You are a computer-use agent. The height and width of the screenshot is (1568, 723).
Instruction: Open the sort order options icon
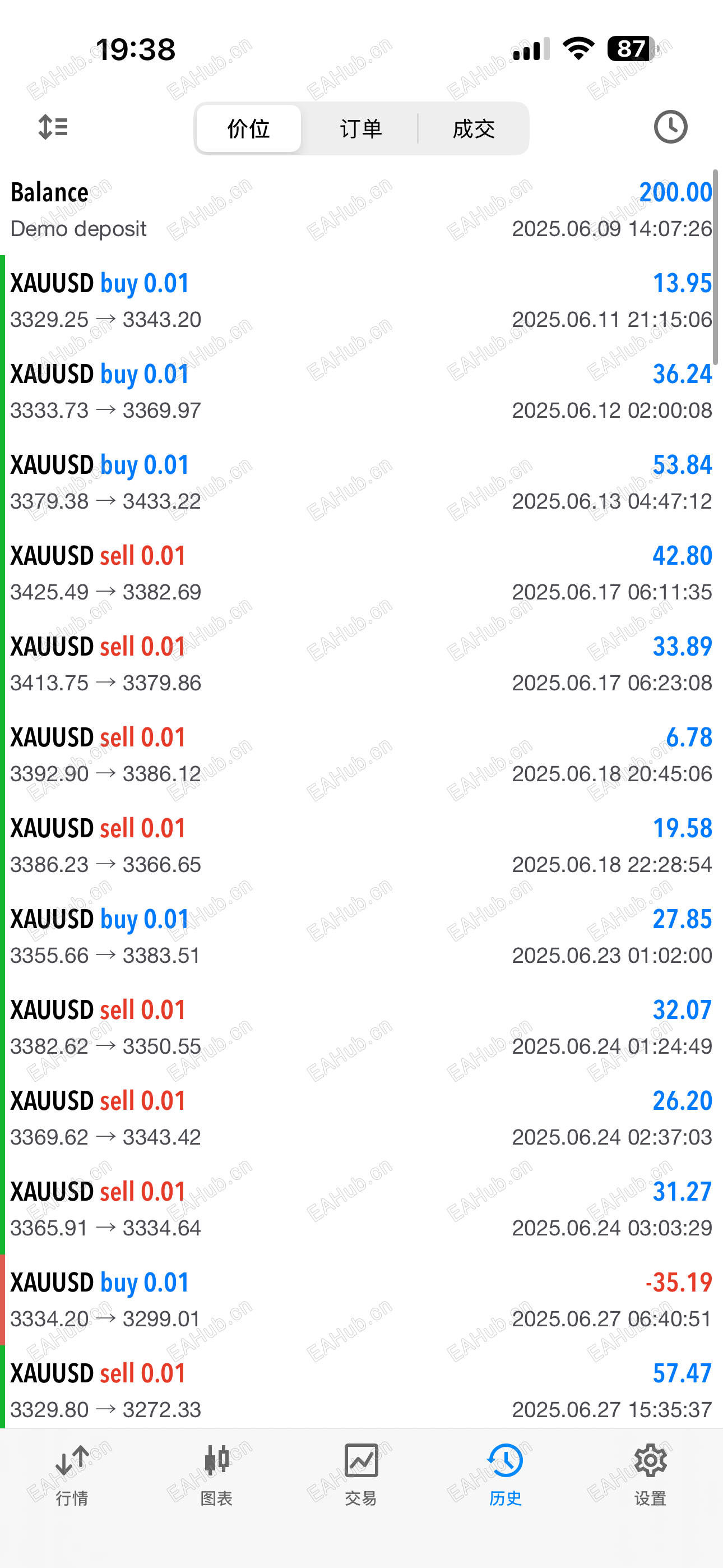click(x=53, y=127)
